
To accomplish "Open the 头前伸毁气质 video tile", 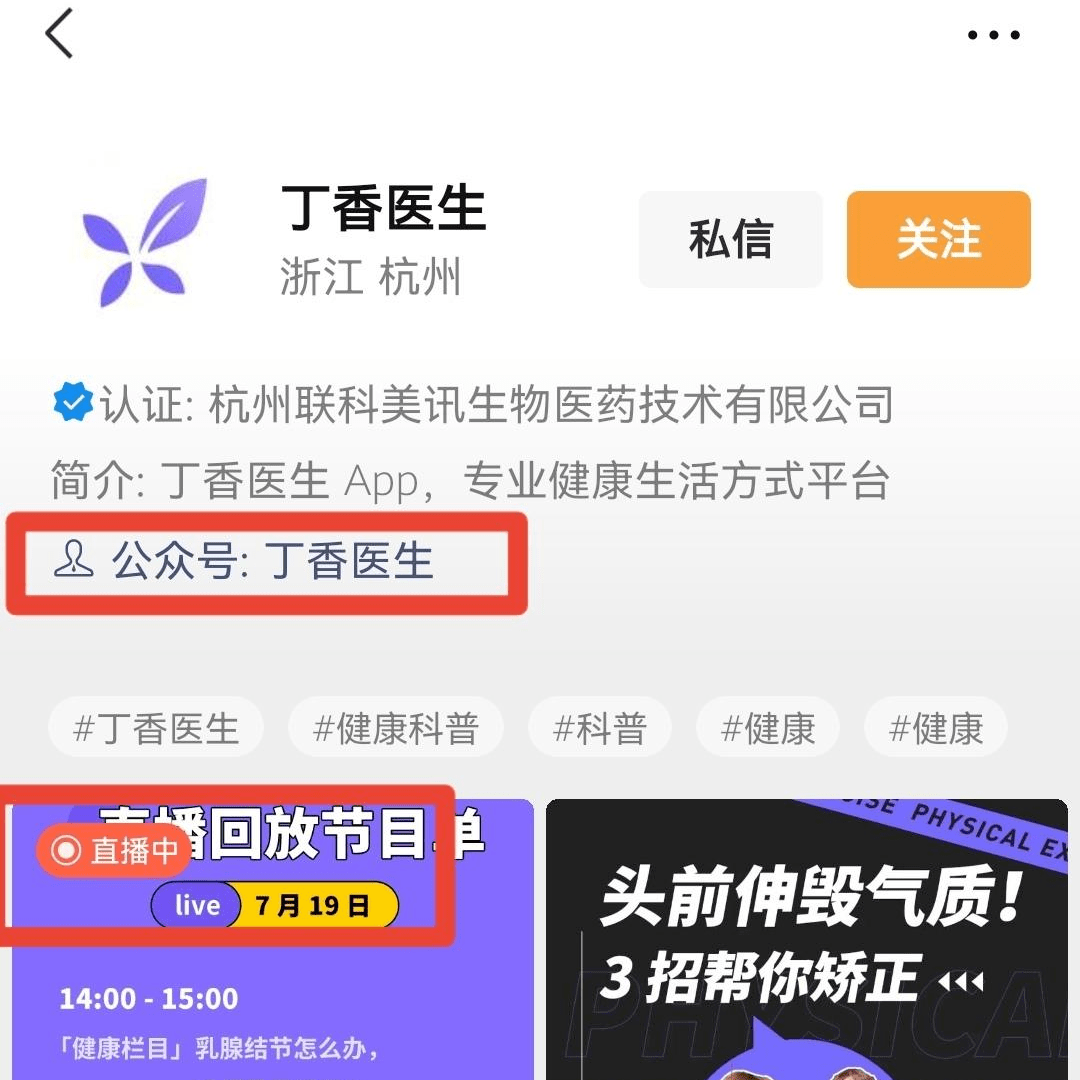I will tap(806, 940).
